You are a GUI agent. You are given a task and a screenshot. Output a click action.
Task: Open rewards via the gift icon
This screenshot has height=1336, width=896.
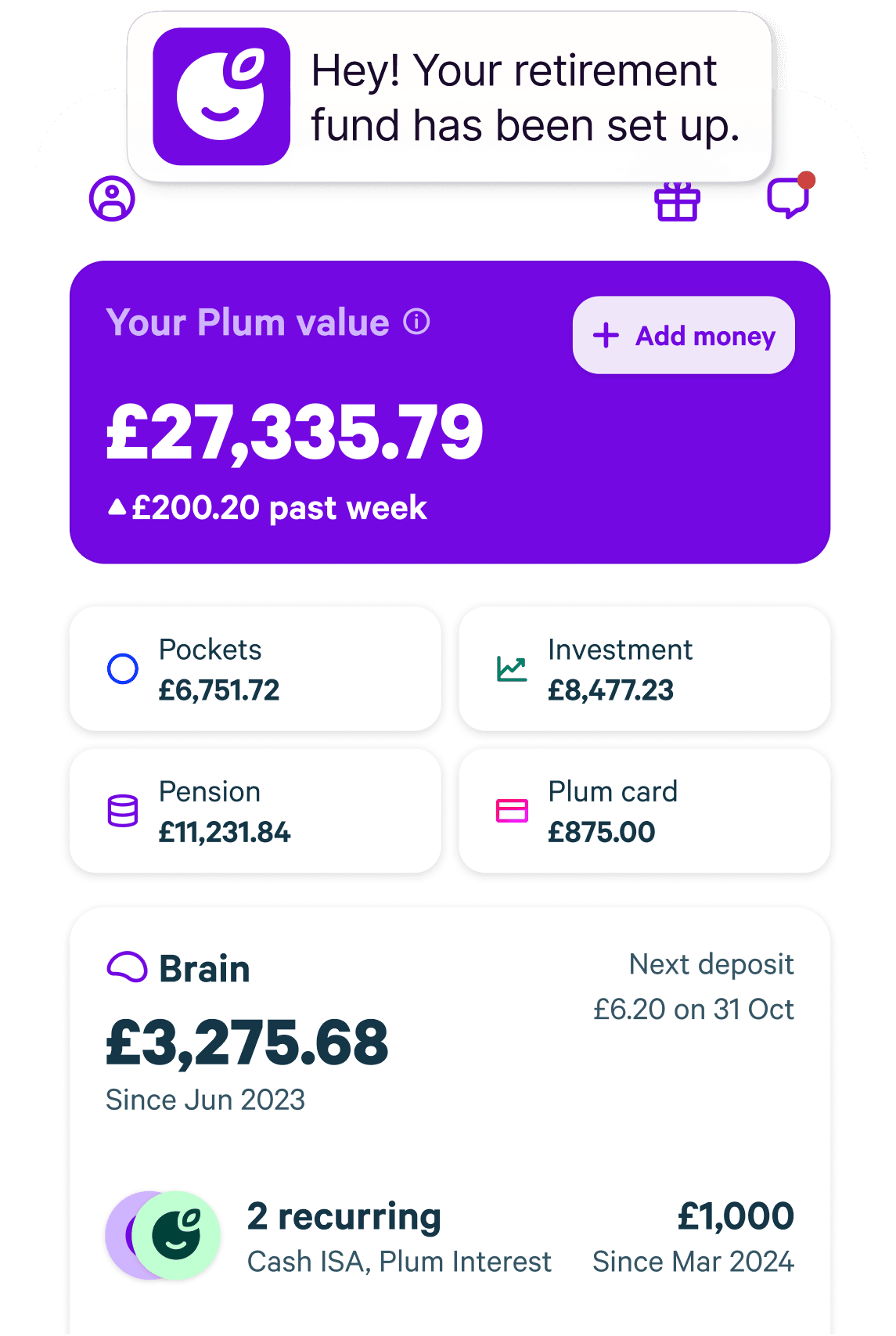coord(677,201)
